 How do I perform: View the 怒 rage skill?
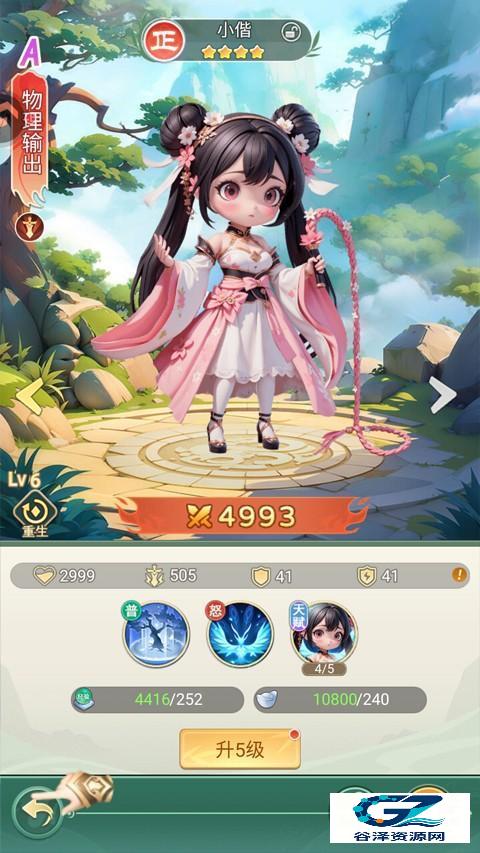pos(239,634)
